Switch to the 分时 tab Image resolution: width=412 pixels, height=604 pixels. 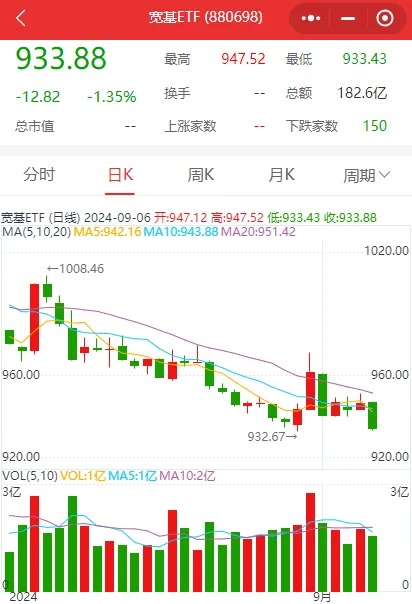[x=39, y=175]
